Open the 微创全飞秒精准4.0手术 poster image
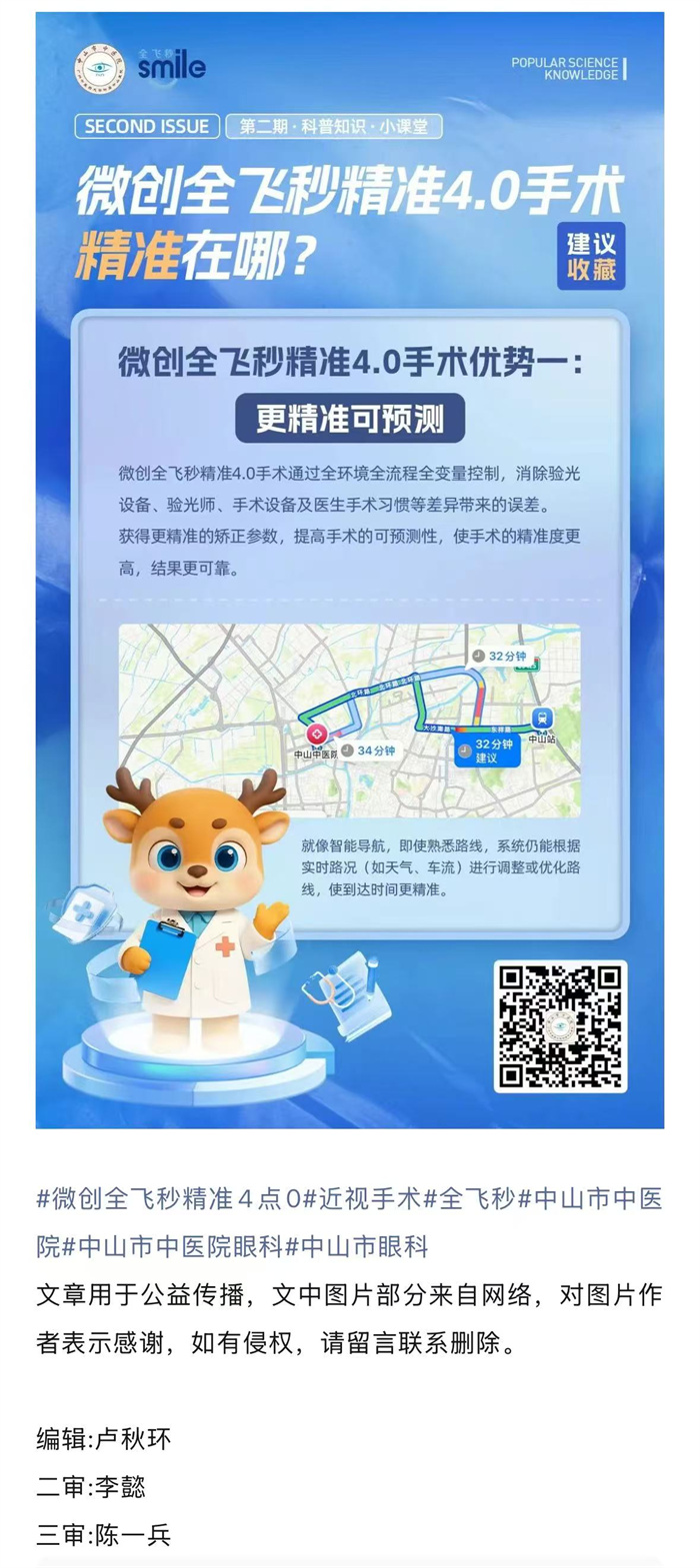Image resolution: width=700 pixels, height=1568 pixels. point(350,570)
